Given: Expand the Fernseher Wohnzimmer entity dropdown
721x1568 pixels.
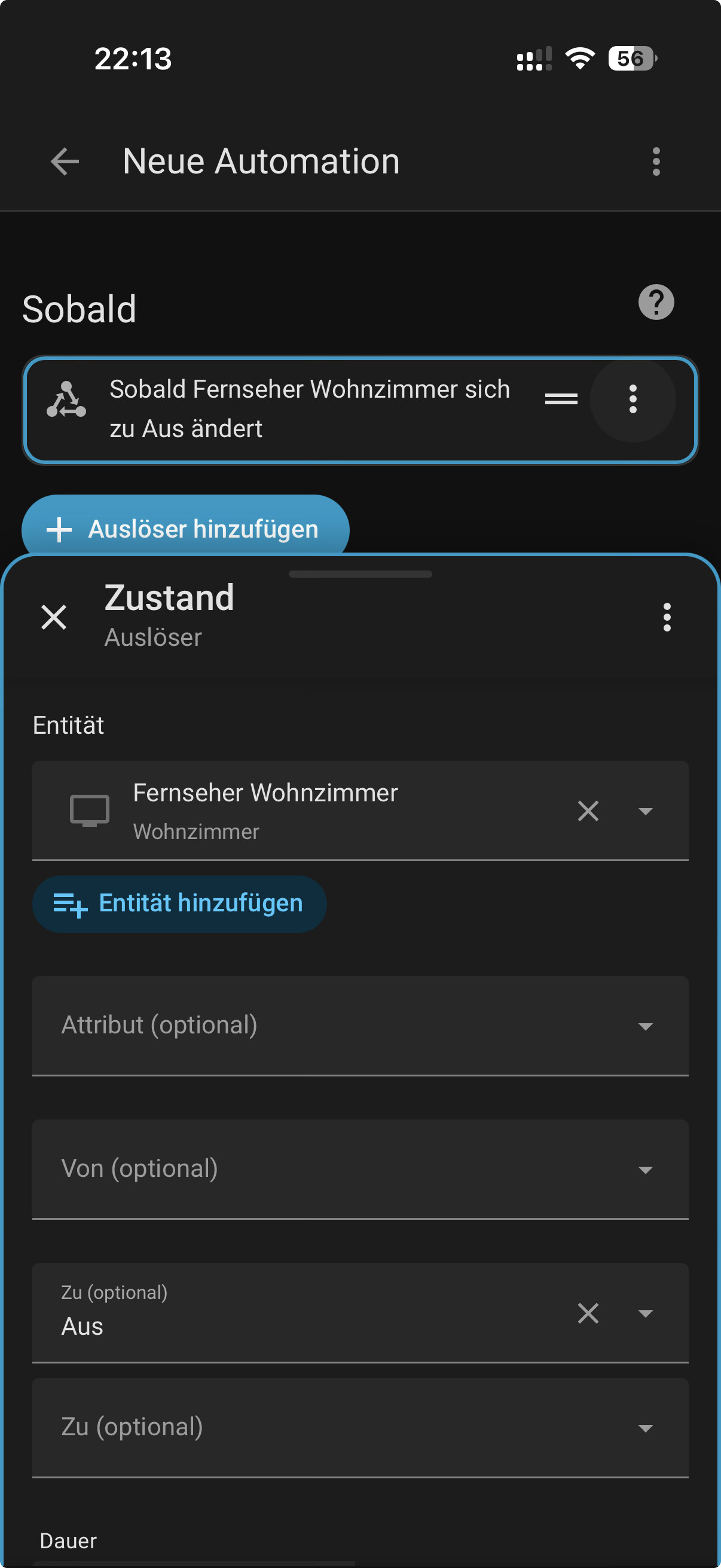Looking at the screenshot, I should (645, 811).
